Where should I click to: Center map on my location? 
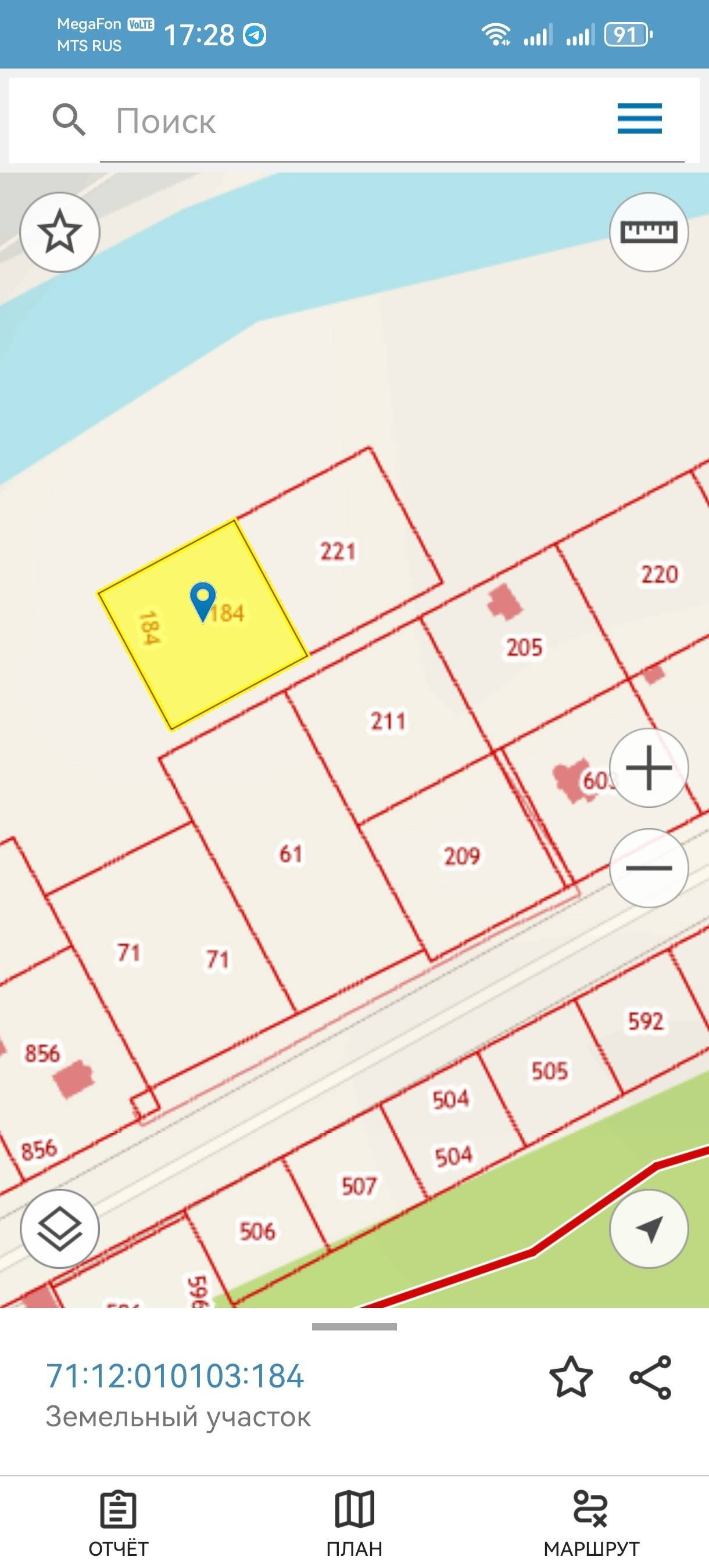(649, 1228)
